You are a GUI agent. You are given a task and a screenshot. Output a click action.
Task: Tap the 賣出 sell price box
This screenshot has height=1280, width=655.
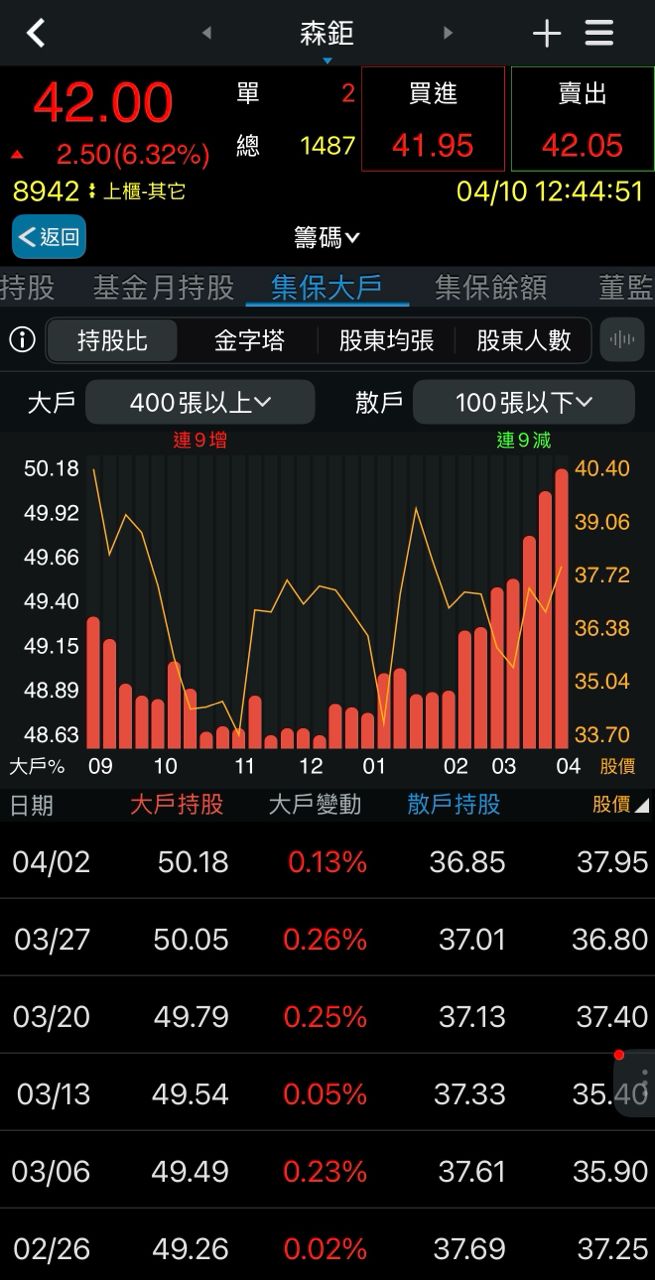pos(582,119)
